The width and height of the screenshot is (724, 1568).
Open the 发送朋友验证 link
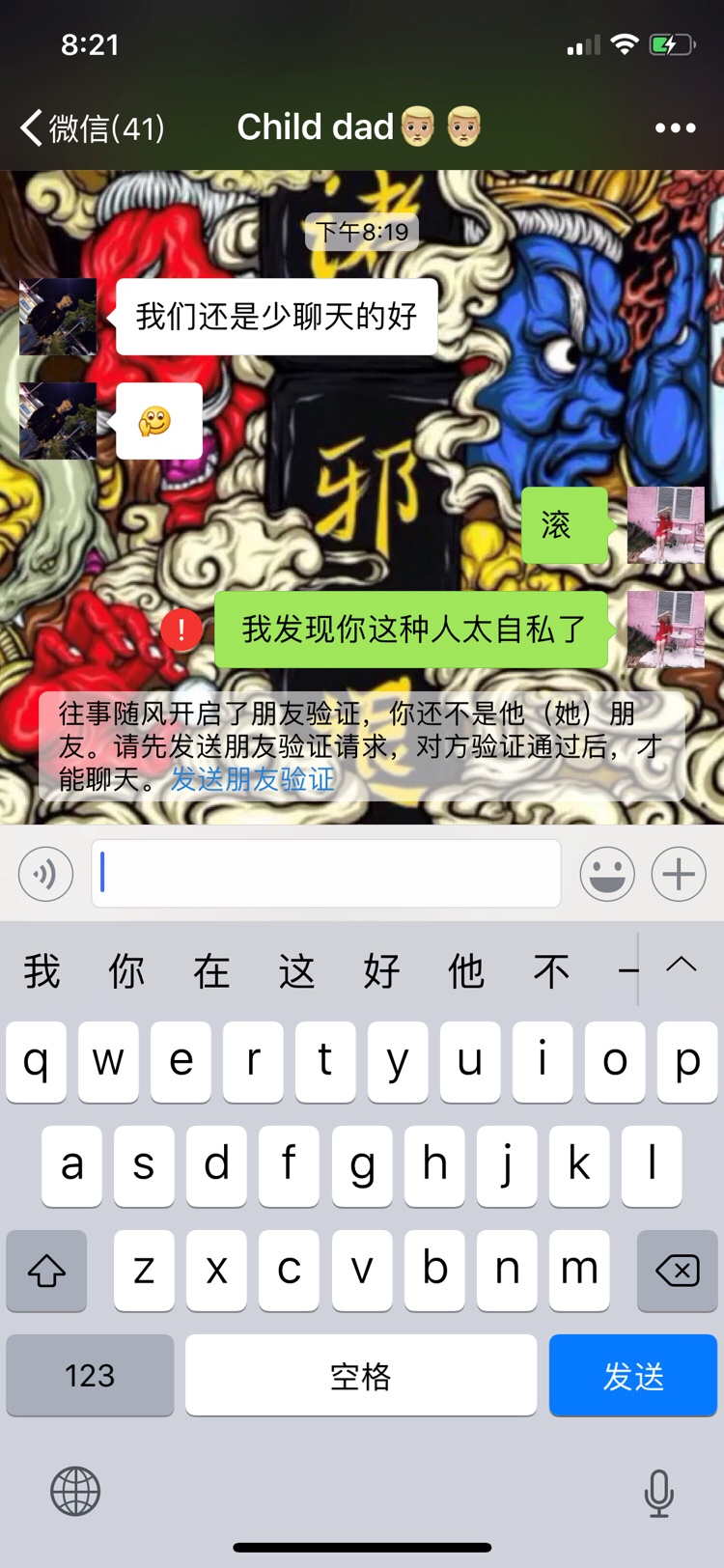click(x=253, y=779)
